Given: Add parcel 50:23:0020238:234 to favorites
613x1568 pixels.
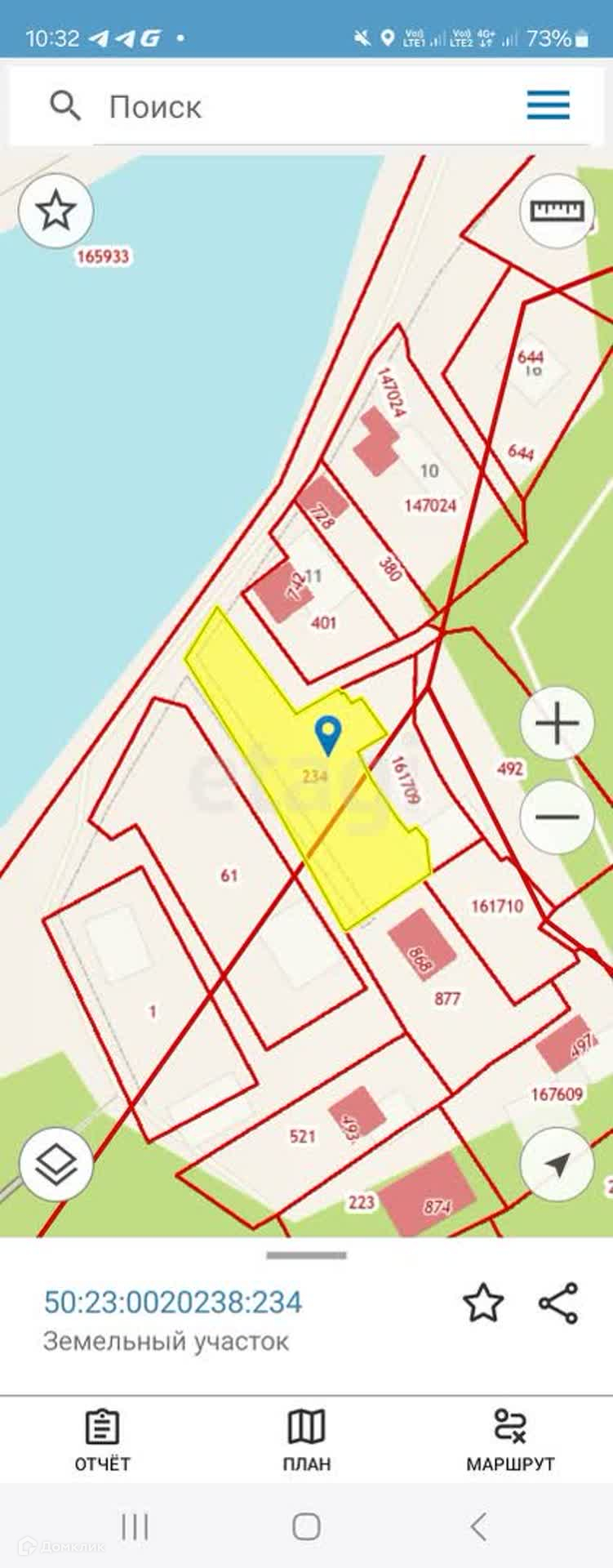Looking at the screenshot, I should (482, 1303).
